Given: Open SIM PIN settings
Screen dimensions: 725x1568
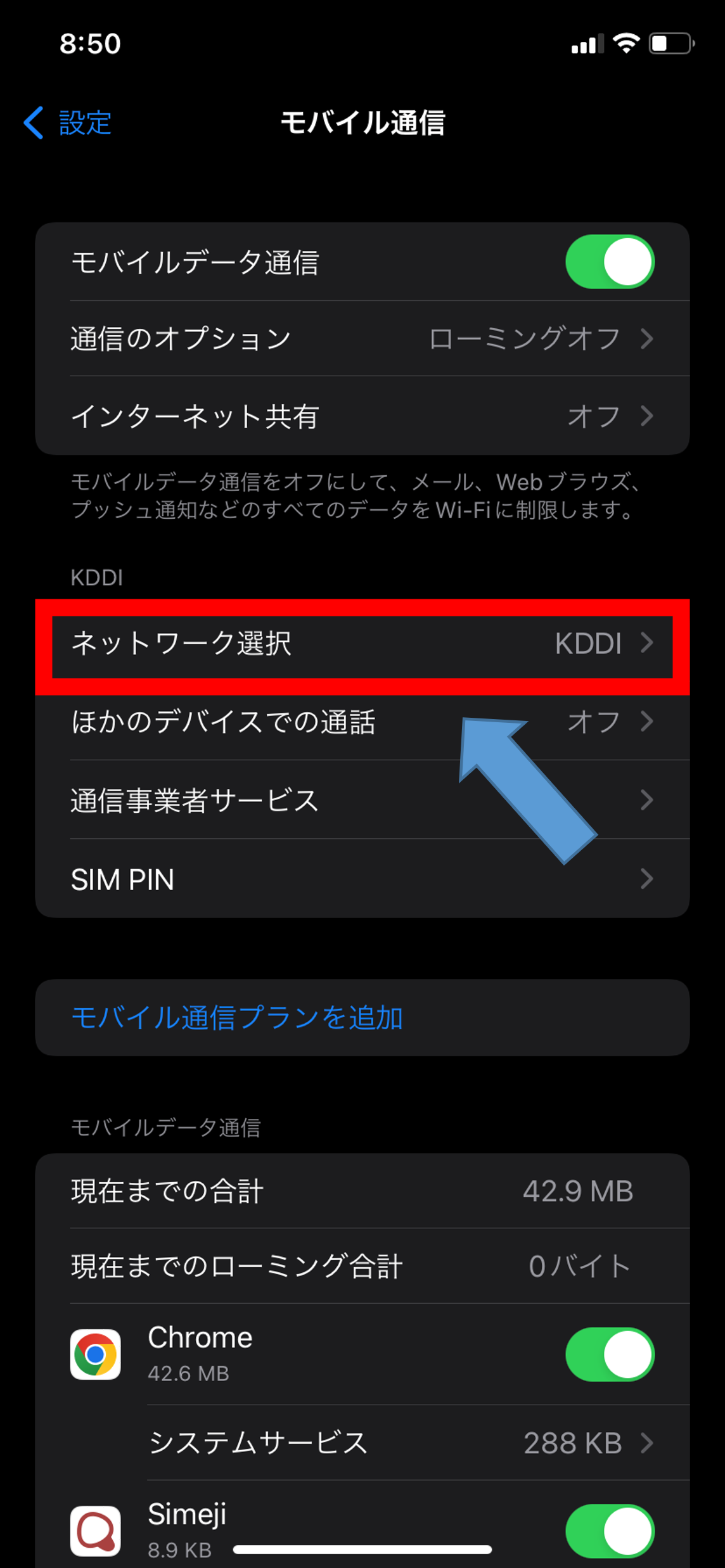Looking at the screenshot, I should [x=361, y=879].
